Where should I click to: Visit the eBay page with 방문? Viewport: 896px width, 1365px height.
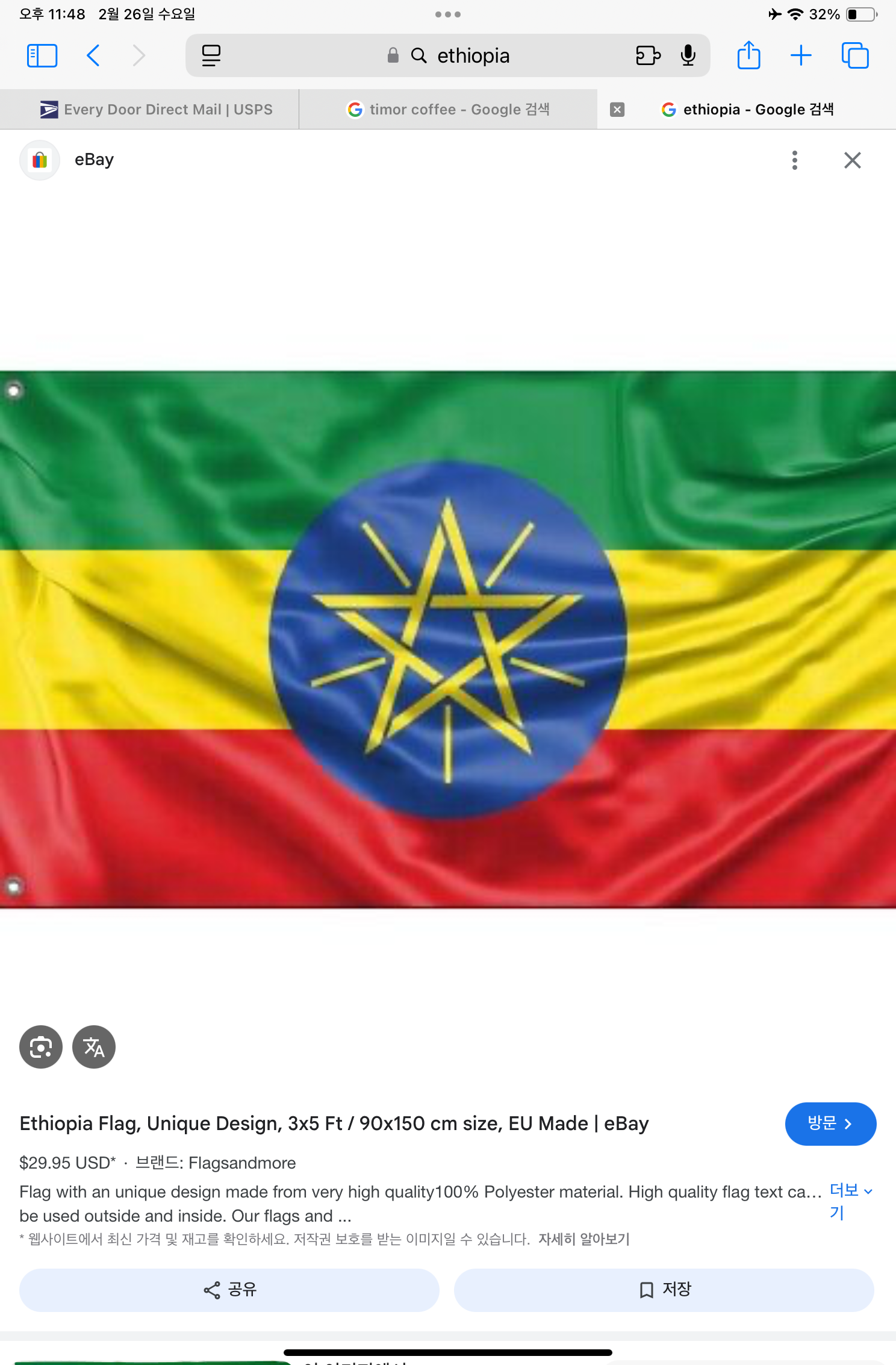point(830,1124)
